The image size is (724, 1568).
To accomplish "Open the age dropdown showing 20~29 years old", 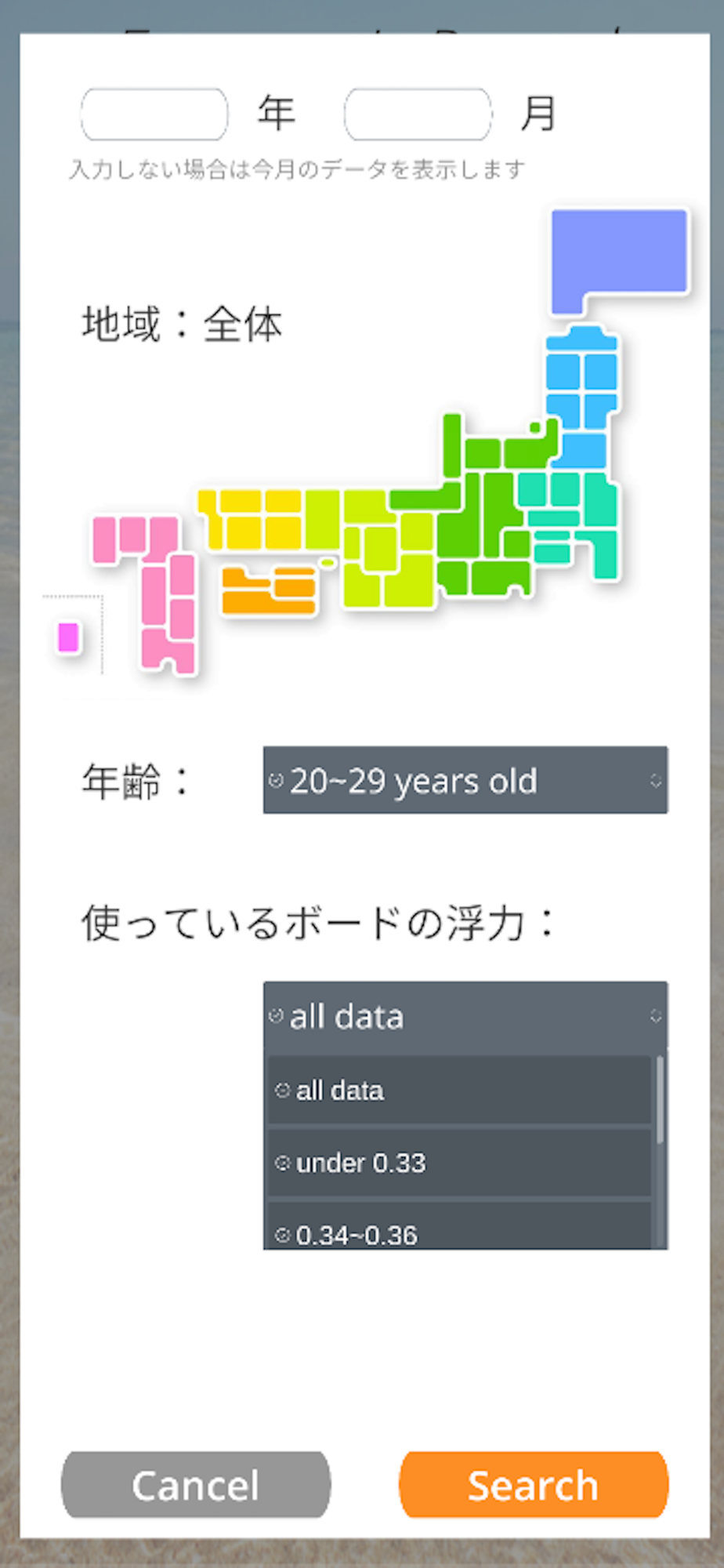I will pos(465,780).
